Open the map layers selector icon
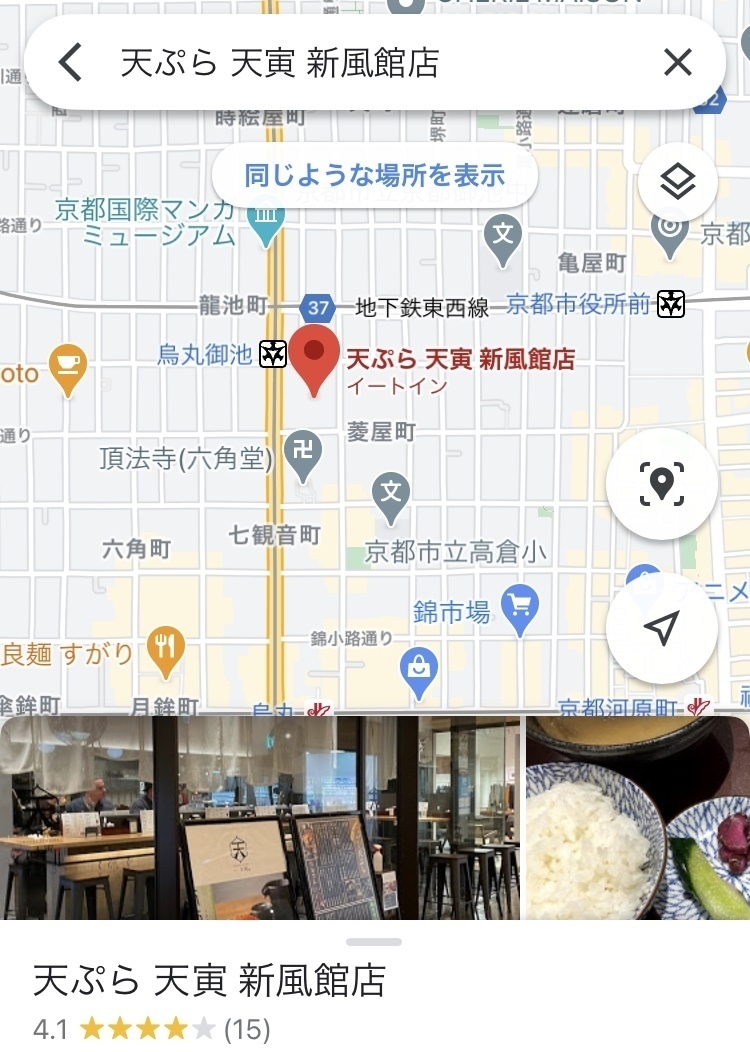This screenshot has height=1052, width=750. pos(678,182)
